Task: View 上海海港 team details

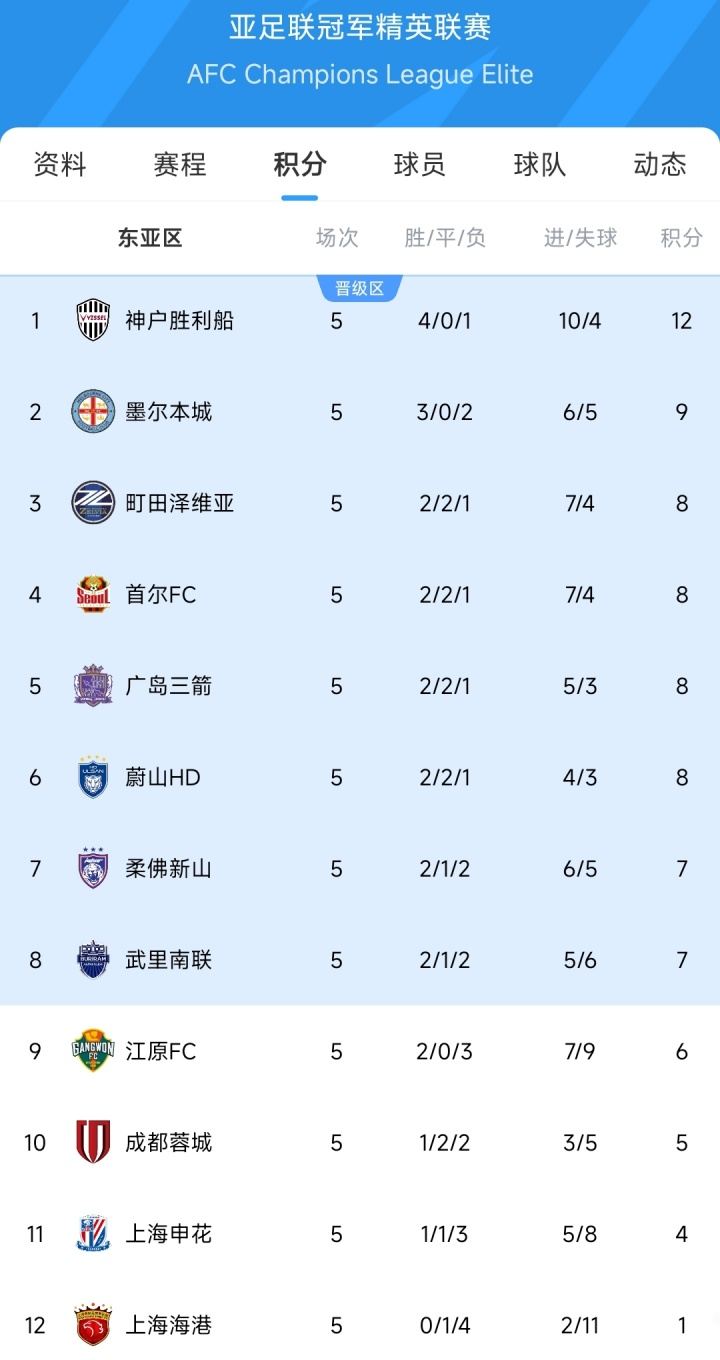Action: (168, 1325)
